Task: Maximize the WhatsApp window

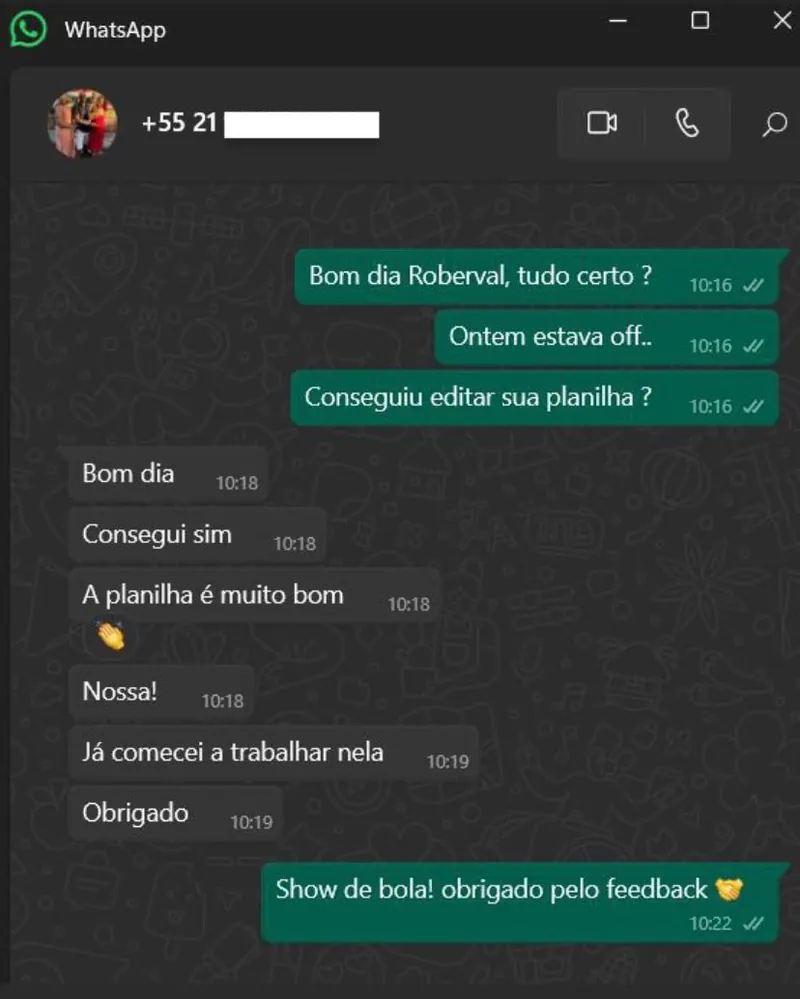Action: pyautogui.click(x=700, y=20)
